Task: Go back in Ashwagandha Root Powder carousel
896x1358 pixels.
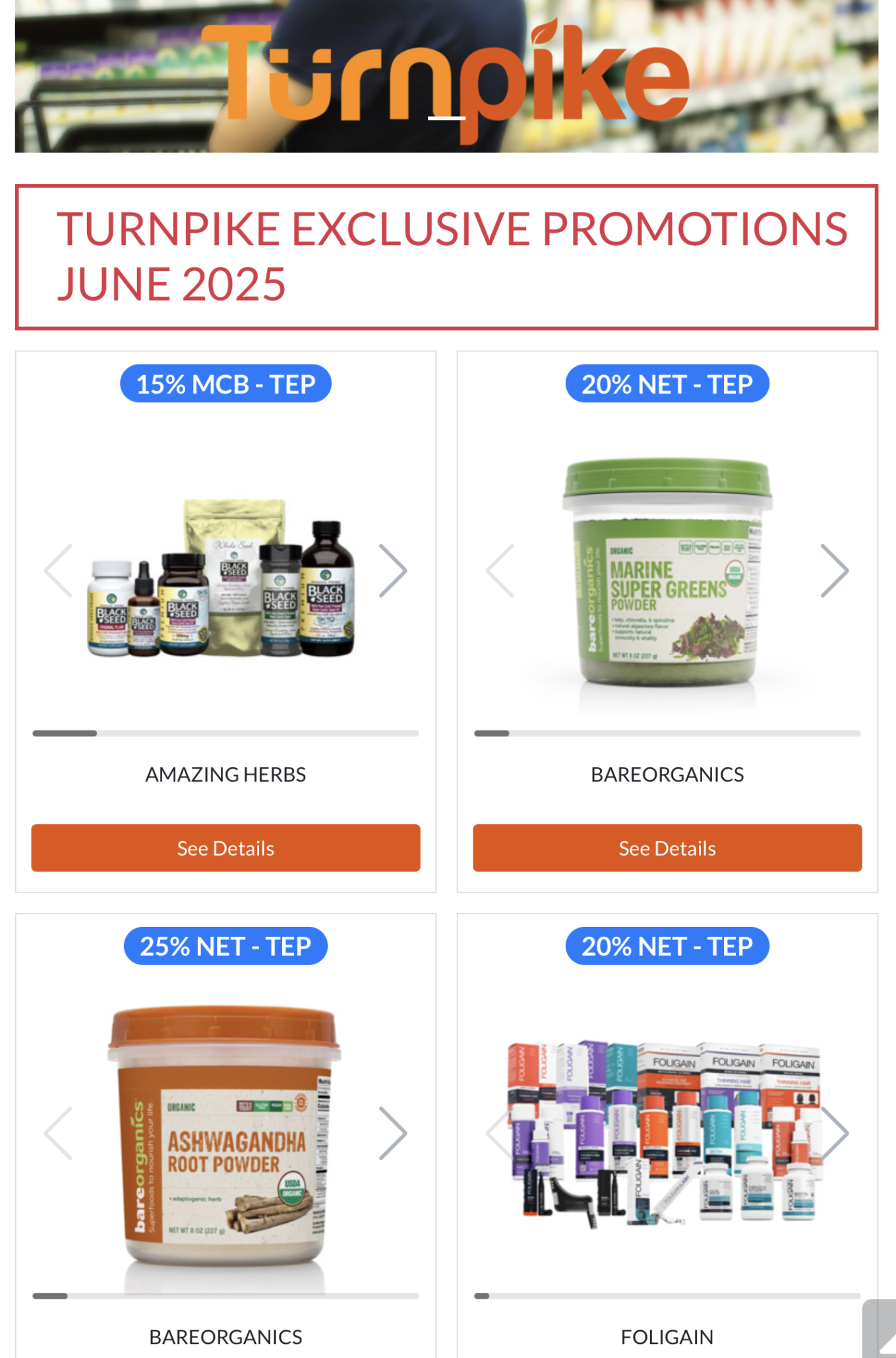Action: tap(58, 1133)
